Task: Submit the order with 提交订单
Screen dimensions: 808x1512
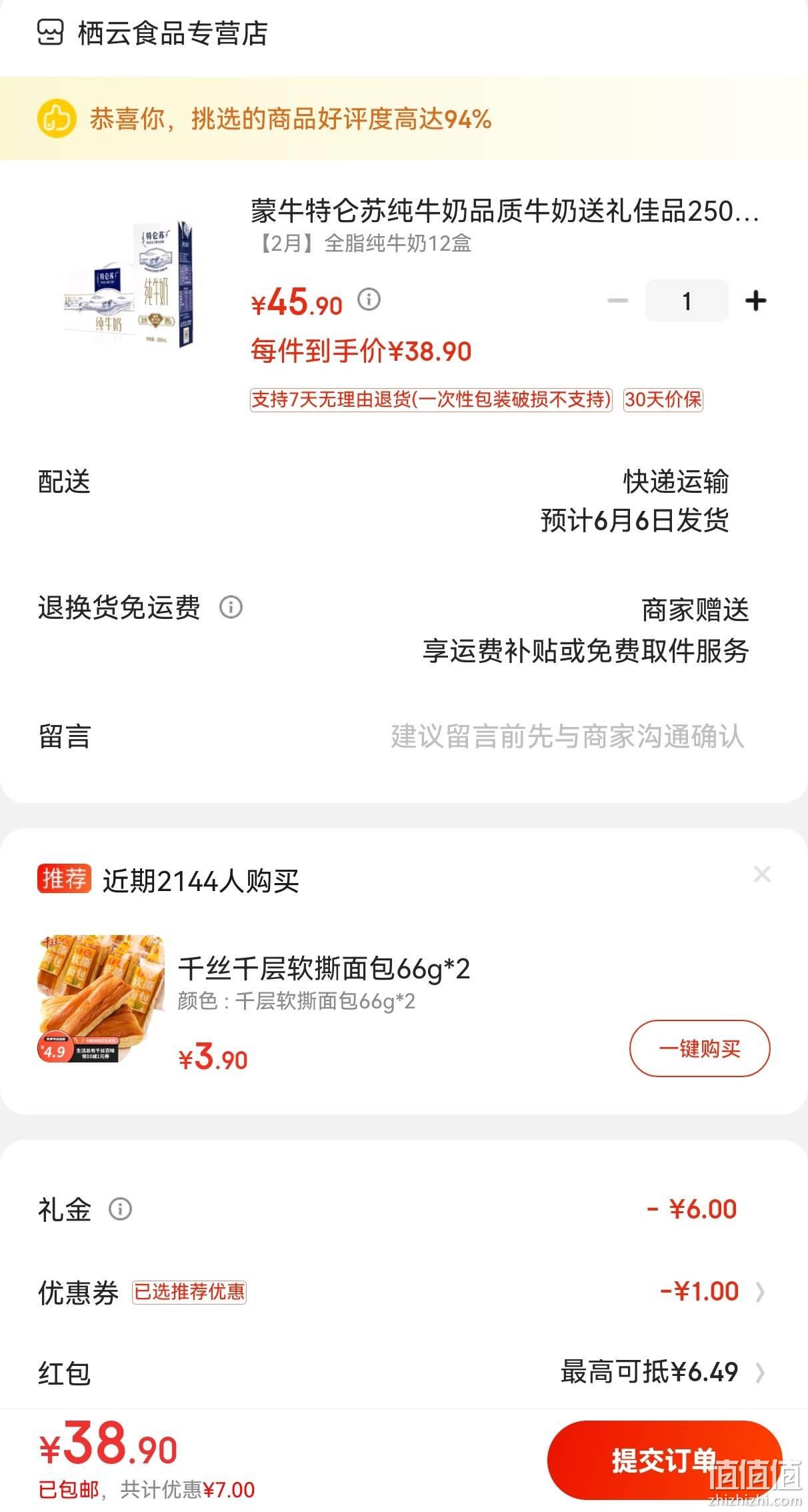Action: [665, 1460]
